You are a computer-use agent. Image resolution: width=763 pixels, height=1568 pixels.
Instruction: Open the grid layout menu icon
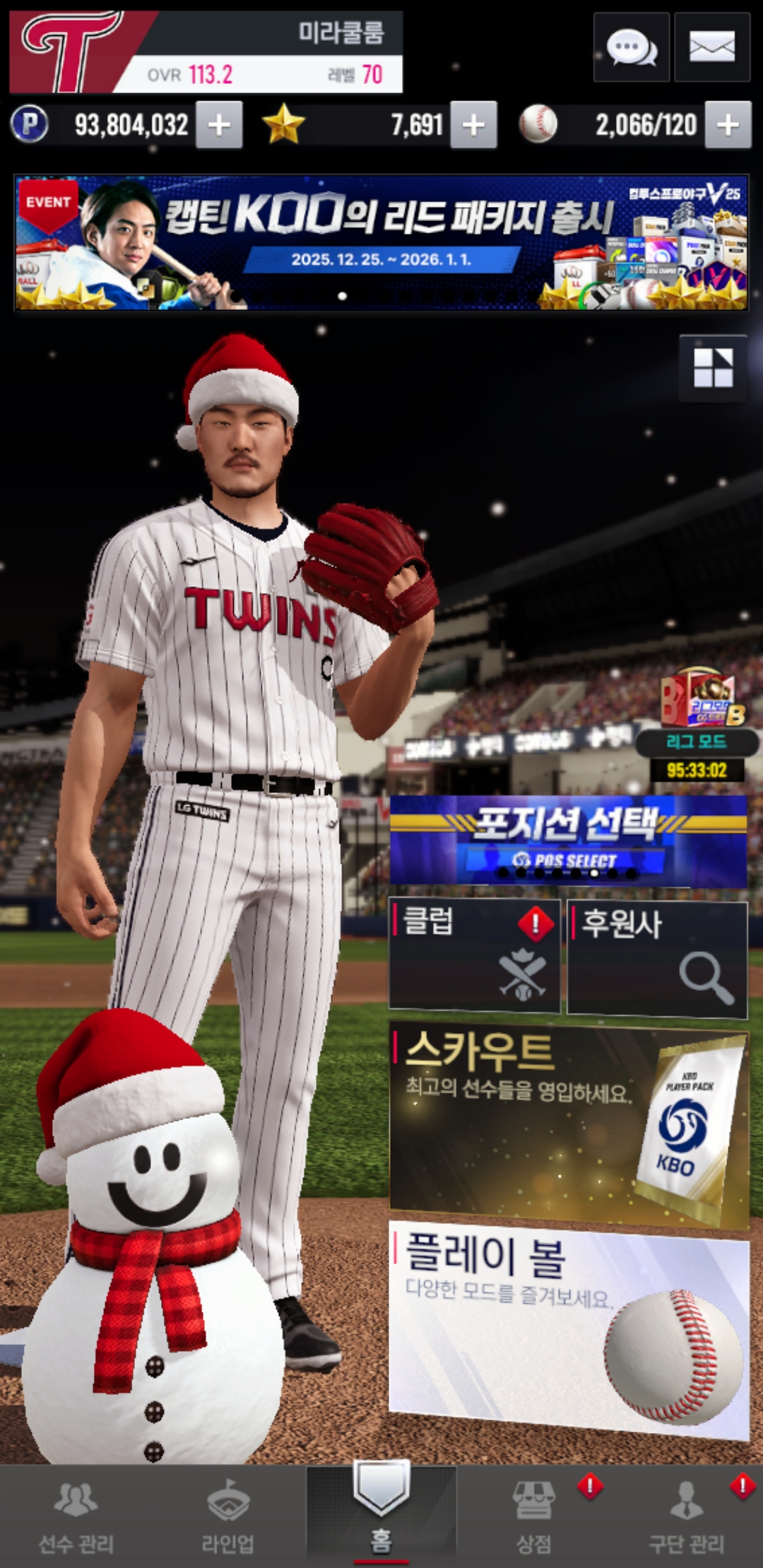pos(713,368)
